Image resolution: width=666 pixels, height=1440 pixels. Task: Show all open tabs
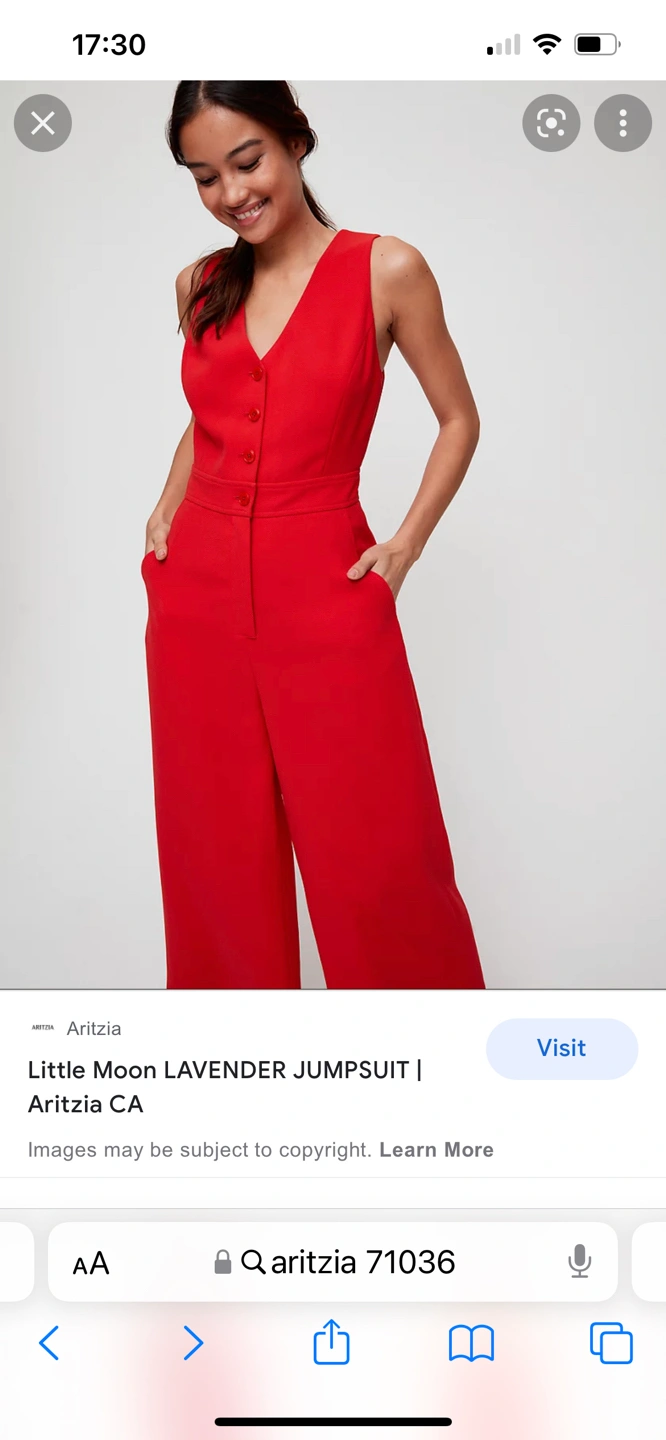point(611,1343)
